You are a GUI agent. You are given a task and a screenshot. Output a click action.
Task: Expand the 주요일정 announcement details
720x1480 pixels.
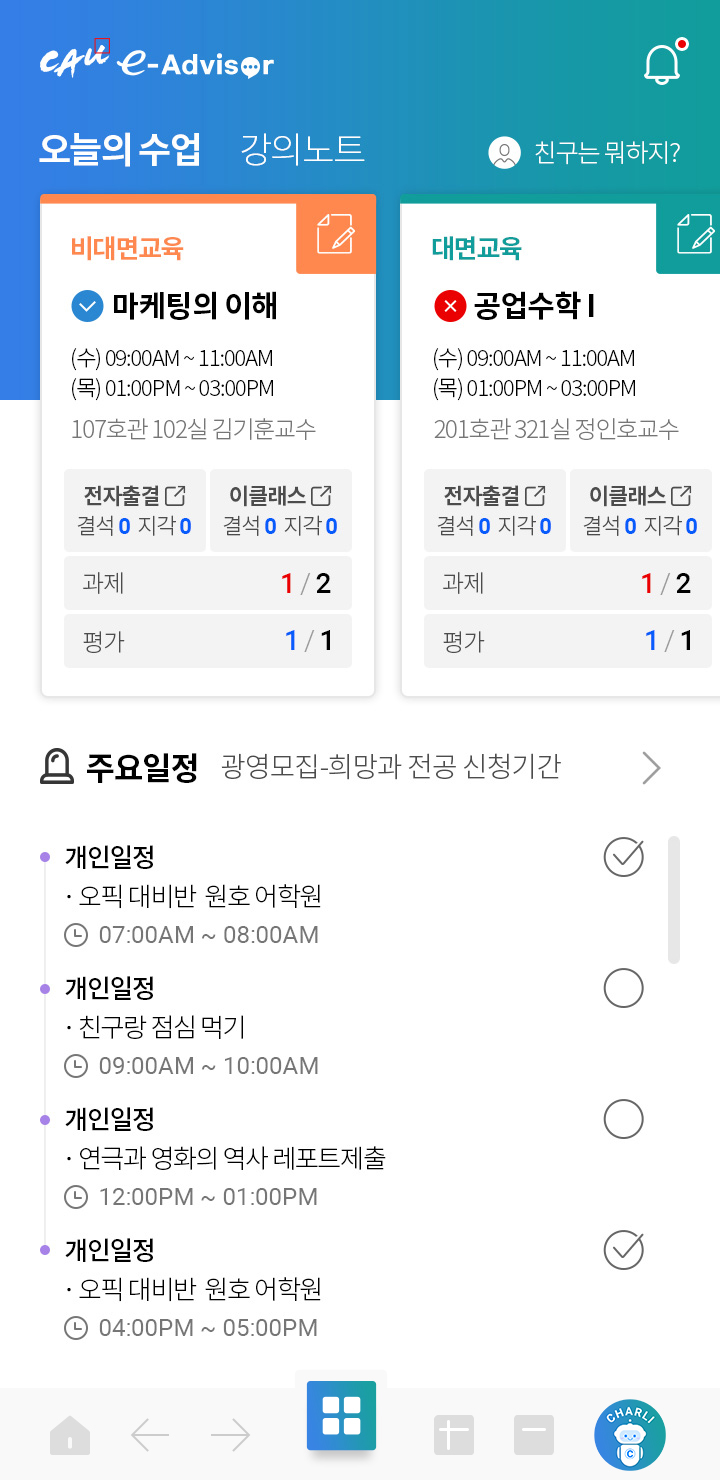(650, 767)
